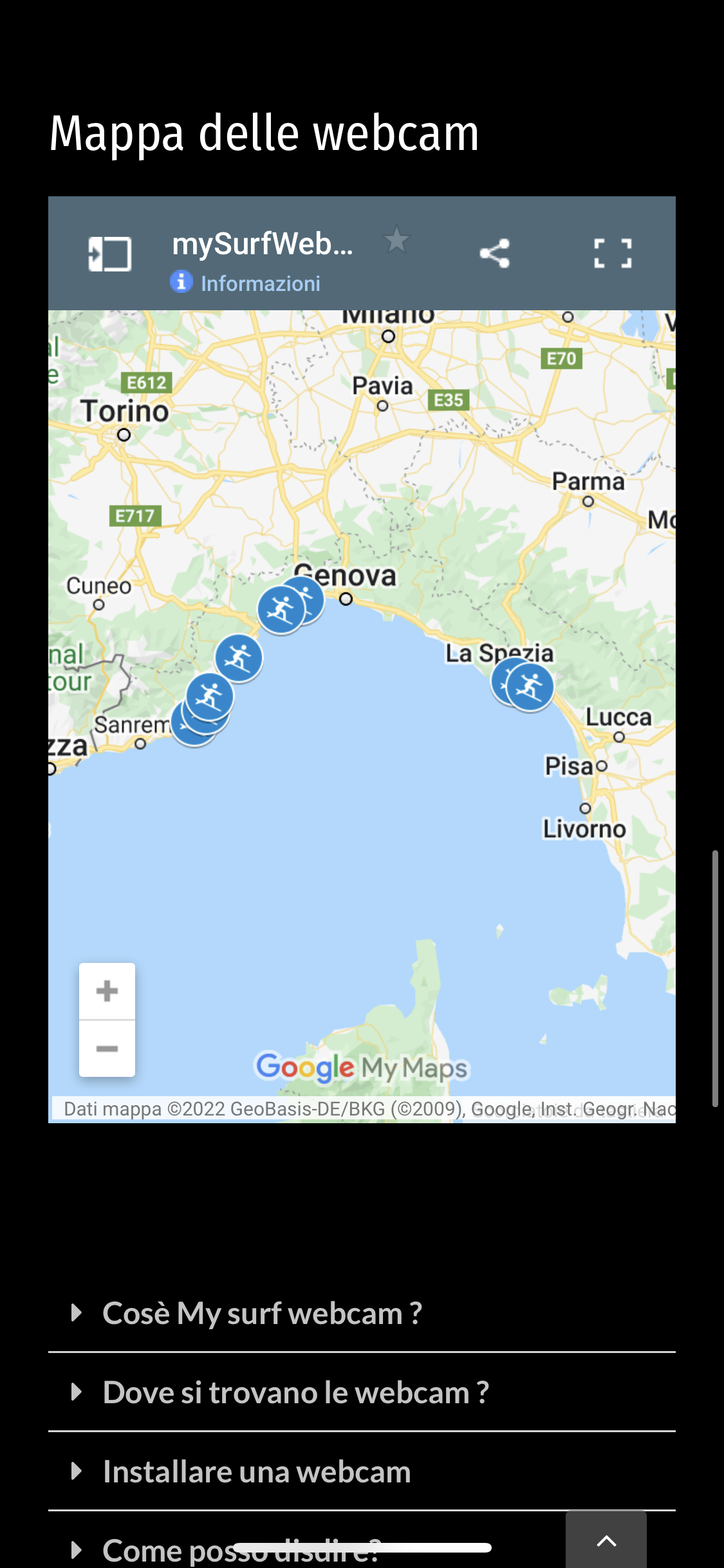Zoom out on the map
Image resolution: width=724 pixels, height=1568 pixels.
[107, 1049]
